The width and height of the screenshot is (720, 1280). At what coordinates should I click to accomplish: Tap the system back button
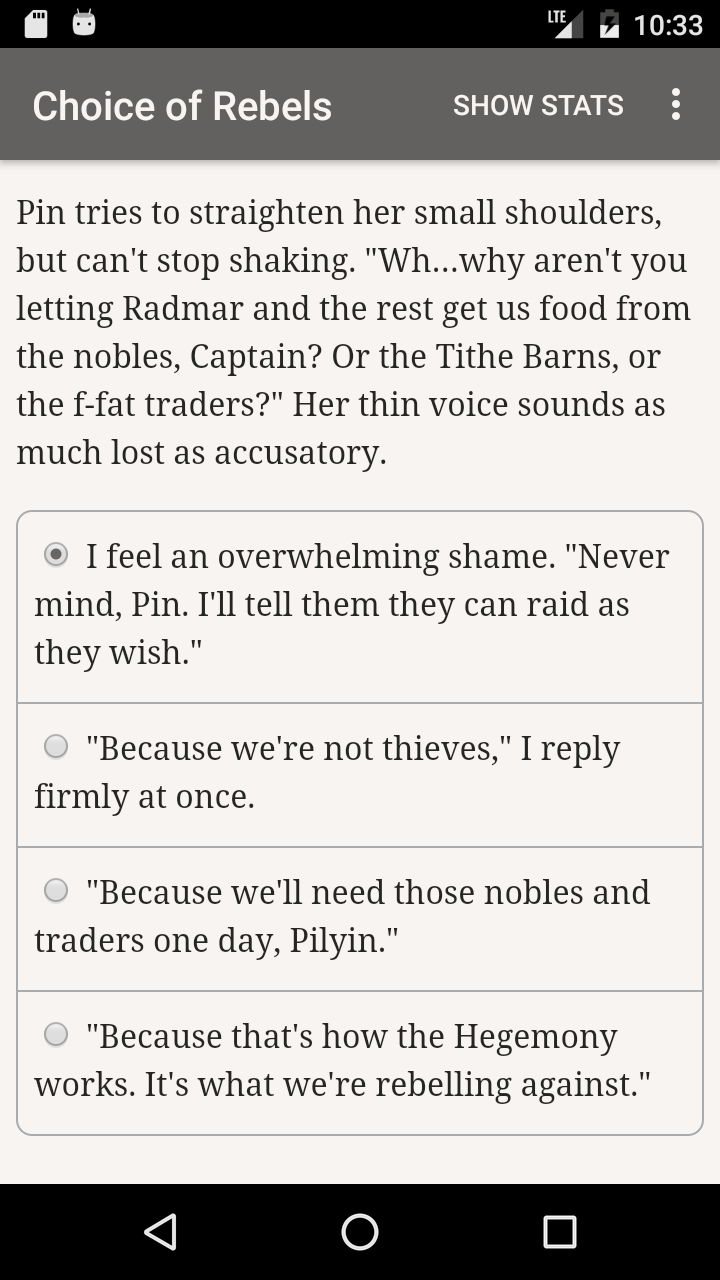[160, 1232]
